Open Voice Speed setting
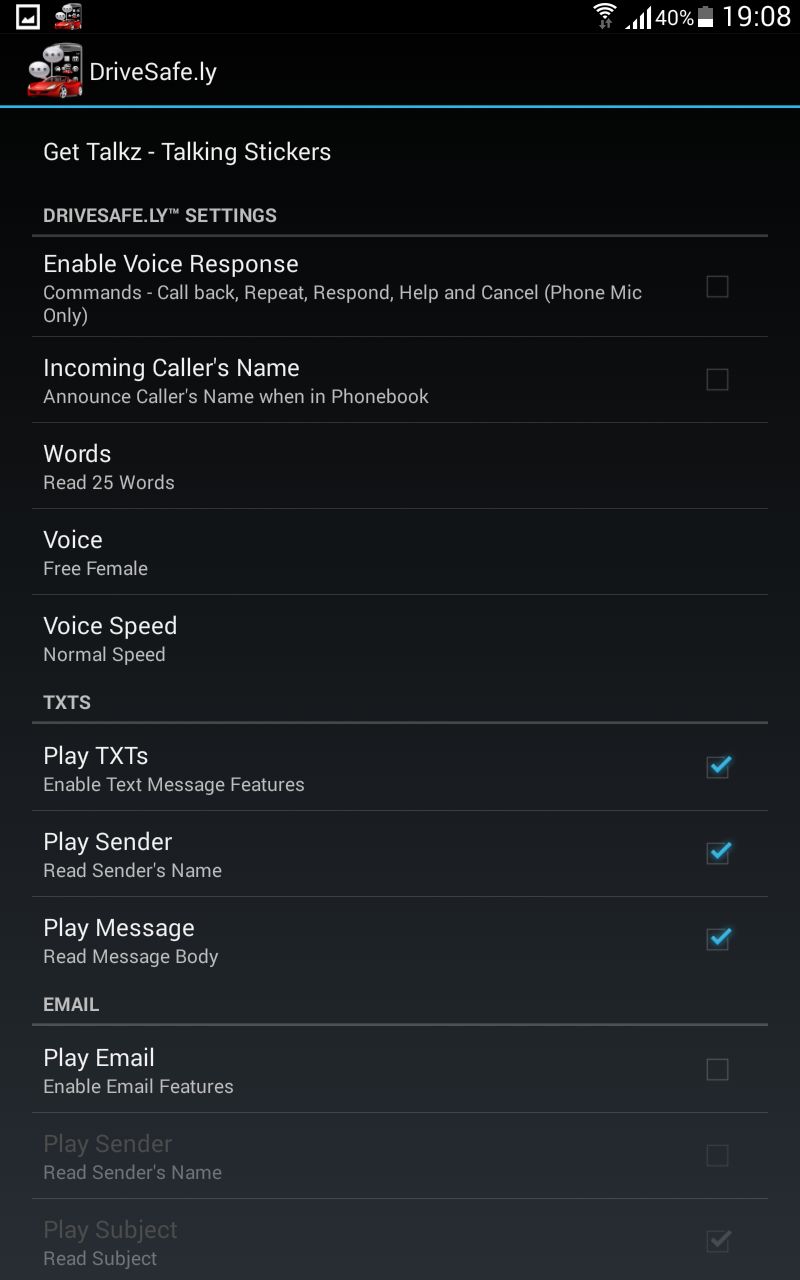This screenshot has height=1280, width=800. (x=400, y=638)
